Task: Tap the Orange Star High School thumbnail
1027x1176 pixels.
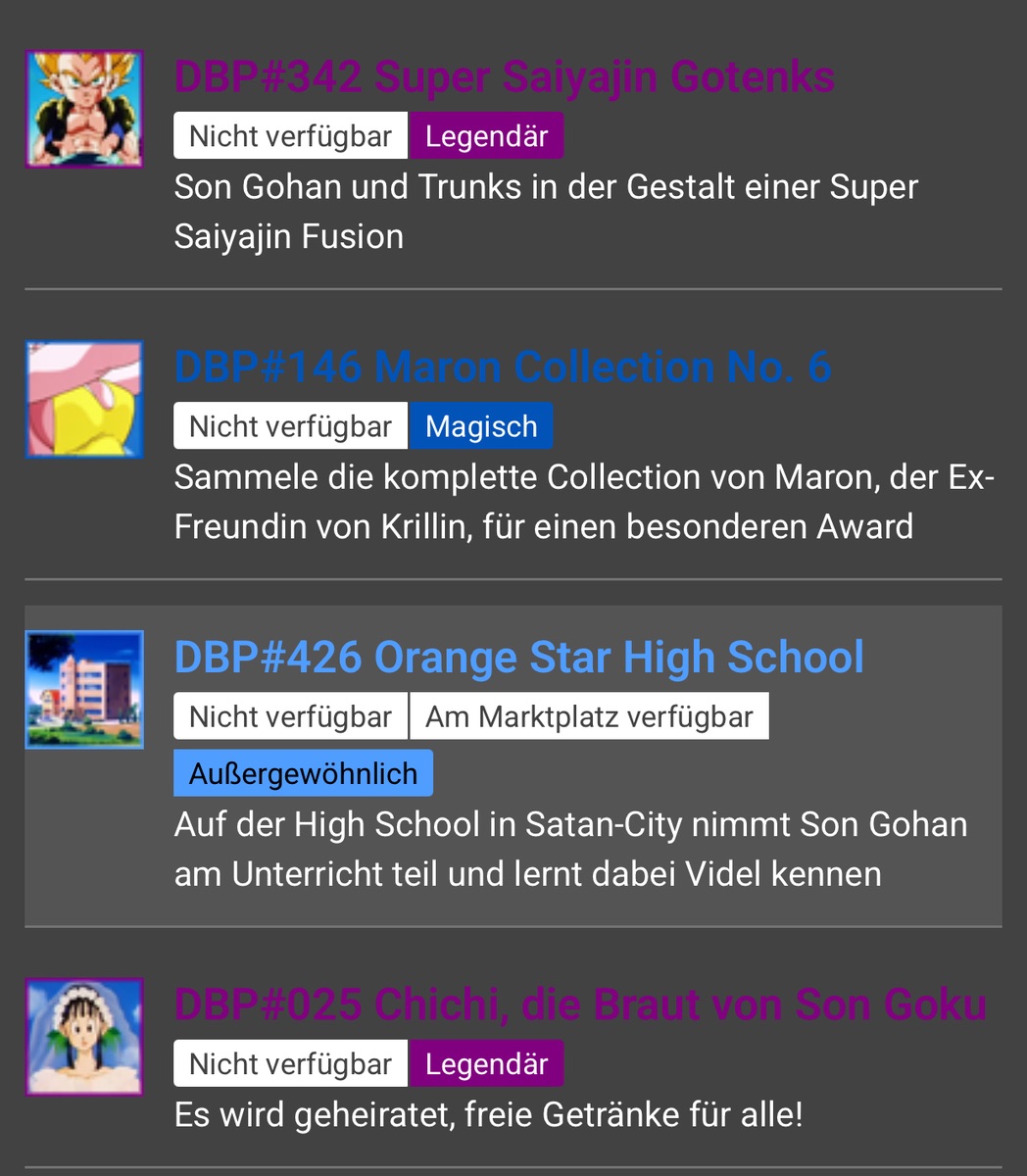Action: click(84, 689)
